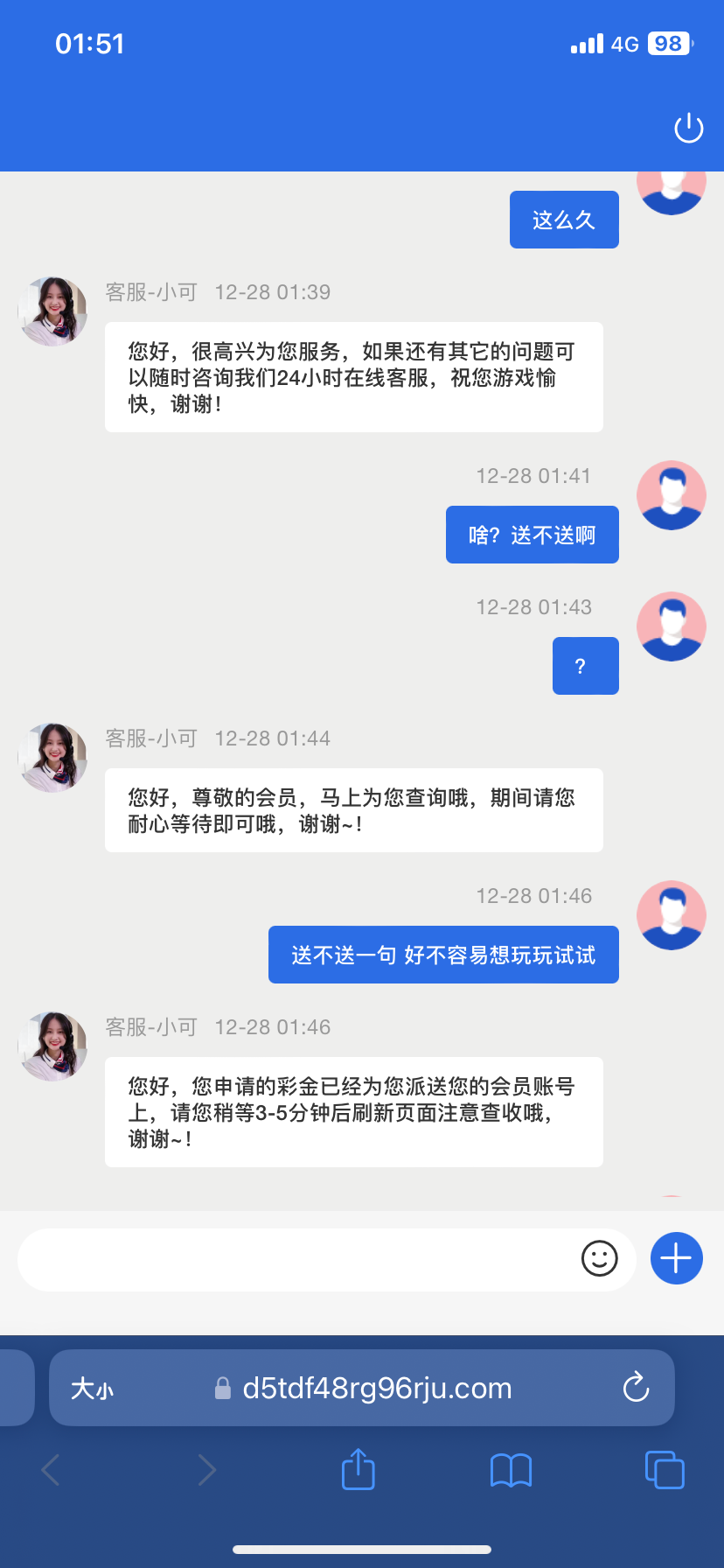The width and height of the screenshot is (724, 1568).
Task: Open the Safari tabs overview icon
Action: (664, 1469)
